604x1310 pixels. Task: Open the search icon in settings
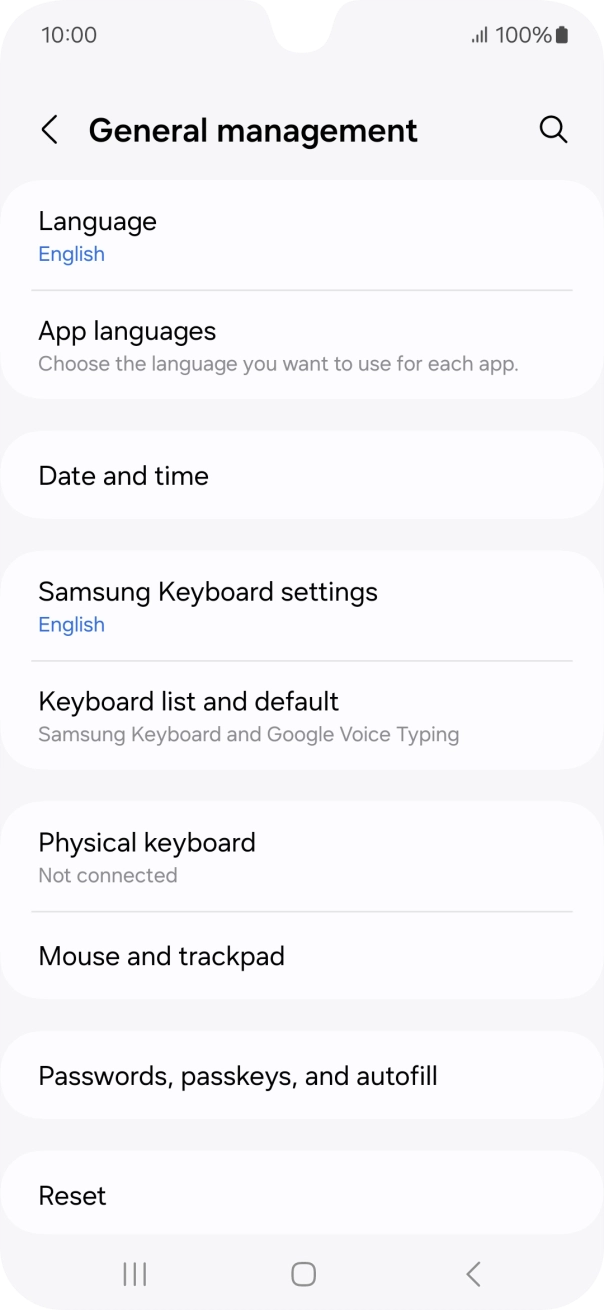pyautogui.click(x=553, y=130)
